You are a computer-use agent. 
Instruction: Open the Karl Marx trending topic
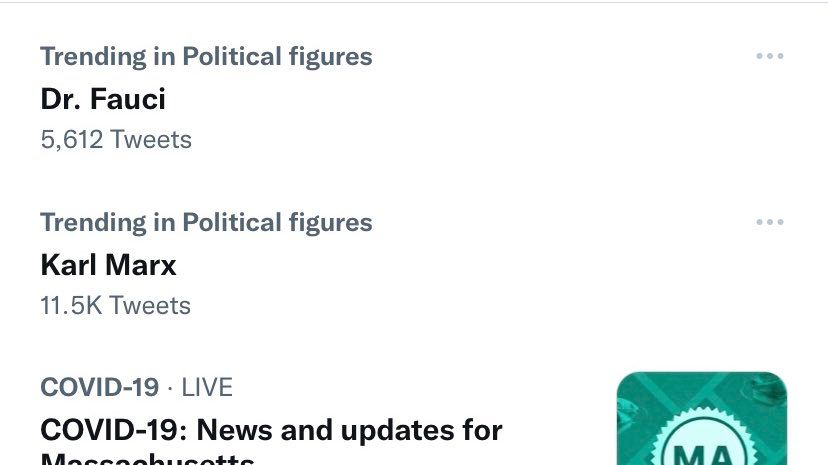108,265
